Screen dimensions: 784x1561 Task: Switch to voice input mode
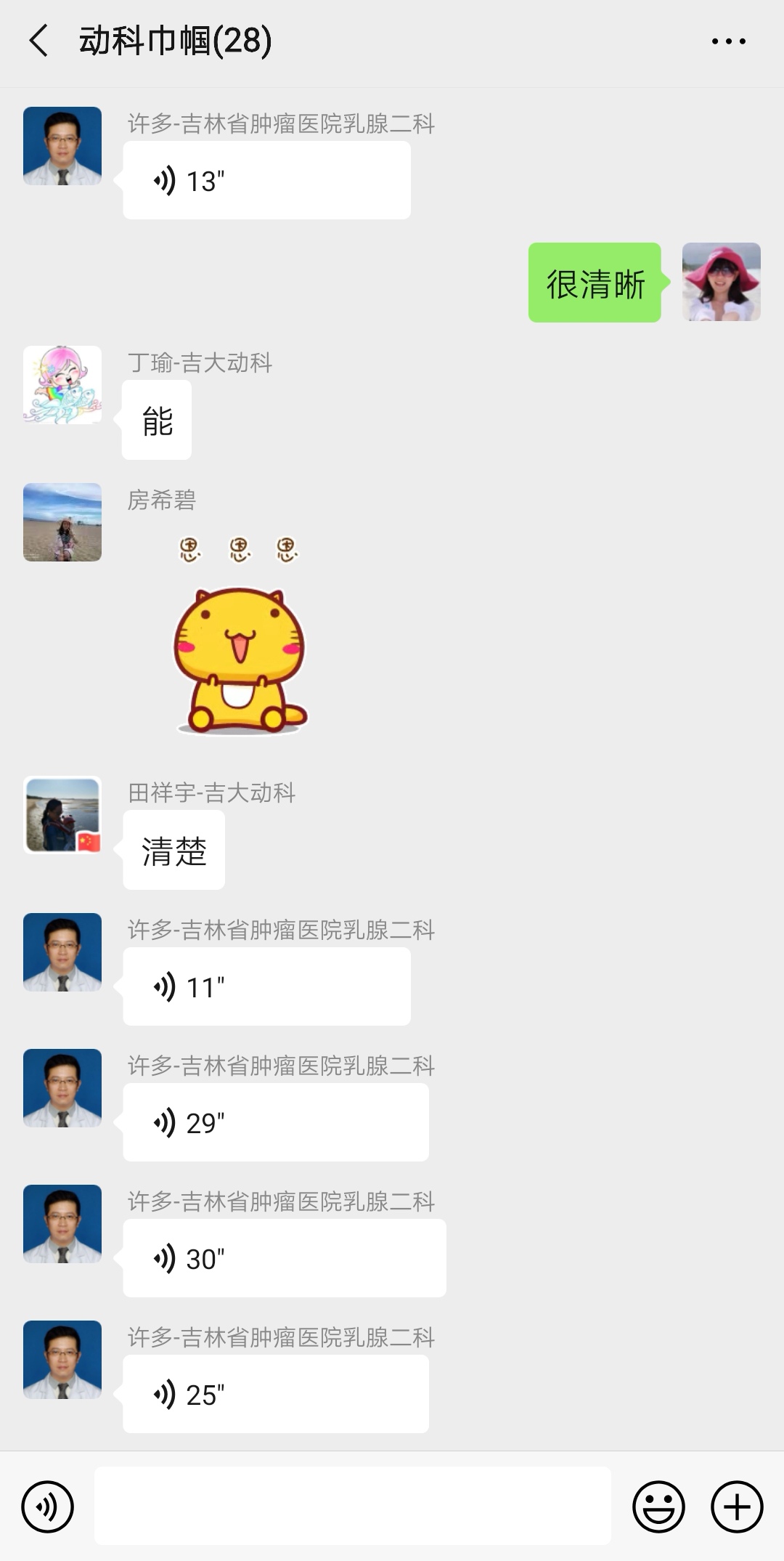[48, 1507]
